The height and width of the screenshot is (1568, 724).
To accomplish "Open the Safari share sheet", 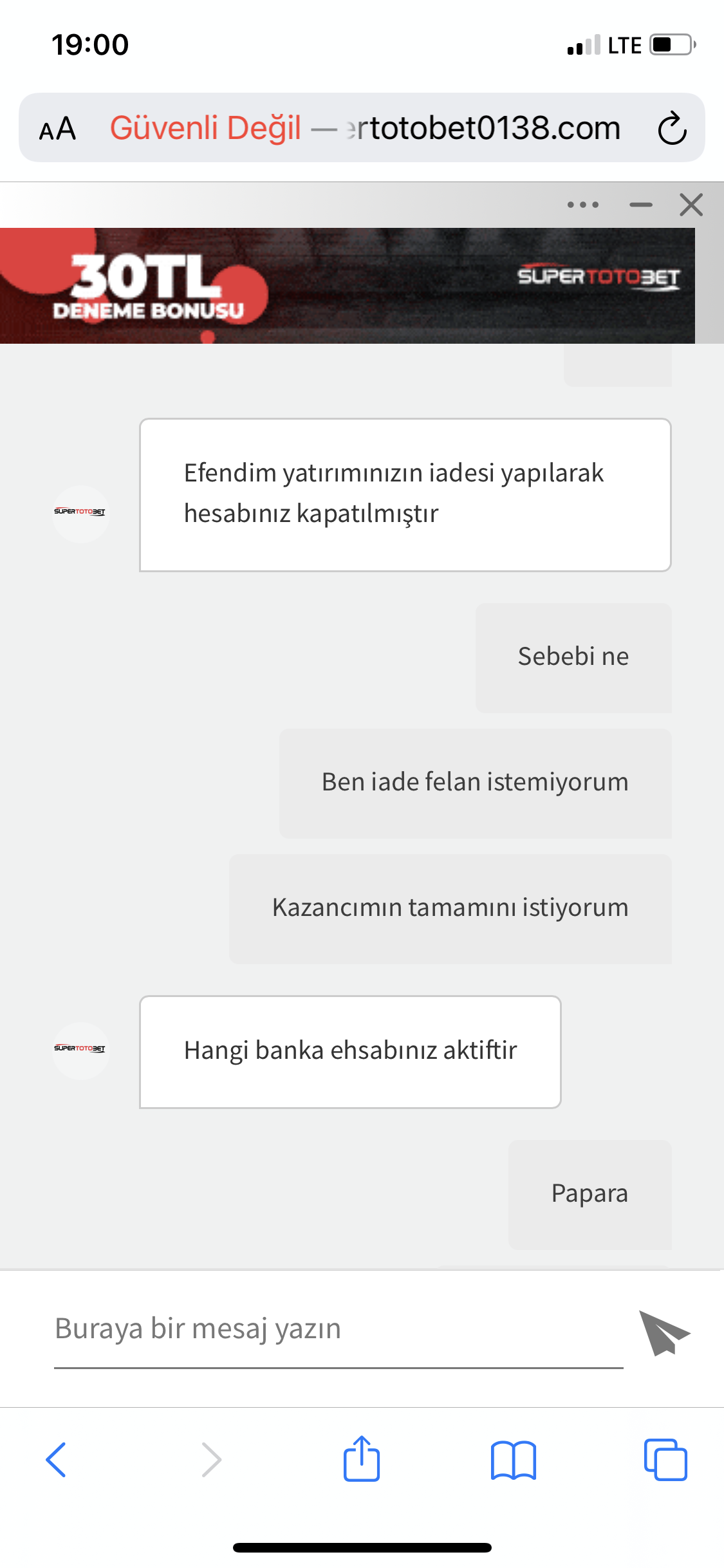I will tap(361, 1458).
